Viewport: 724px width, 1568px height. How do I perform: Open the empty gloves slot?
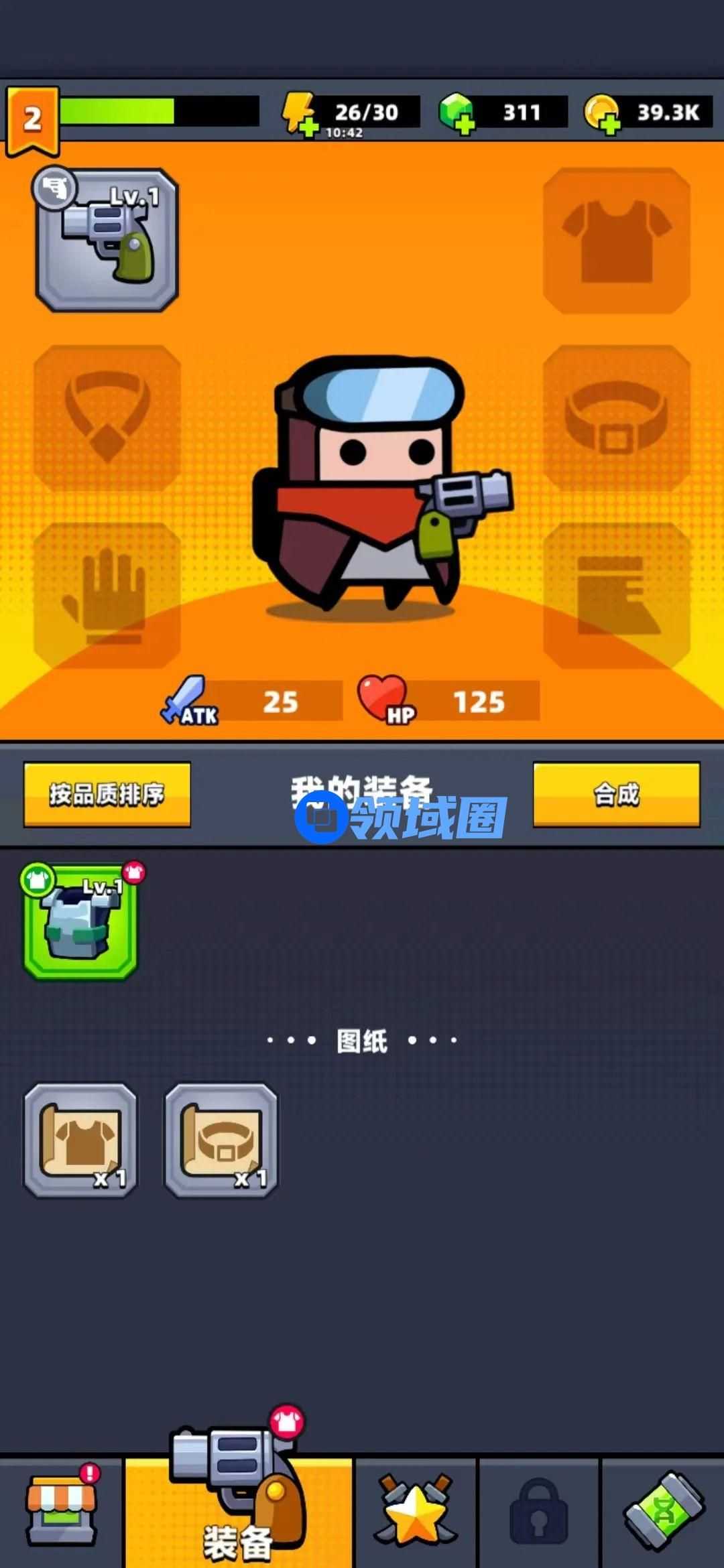tap(107, 595)
